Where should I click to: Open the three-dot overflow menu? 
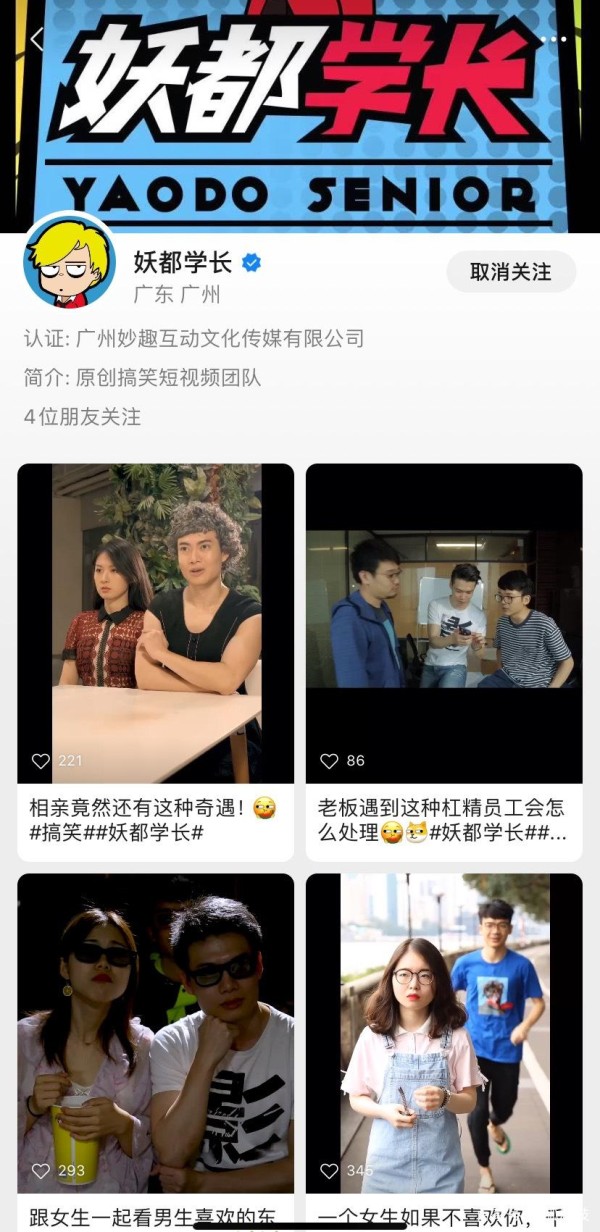coord(553,39)
